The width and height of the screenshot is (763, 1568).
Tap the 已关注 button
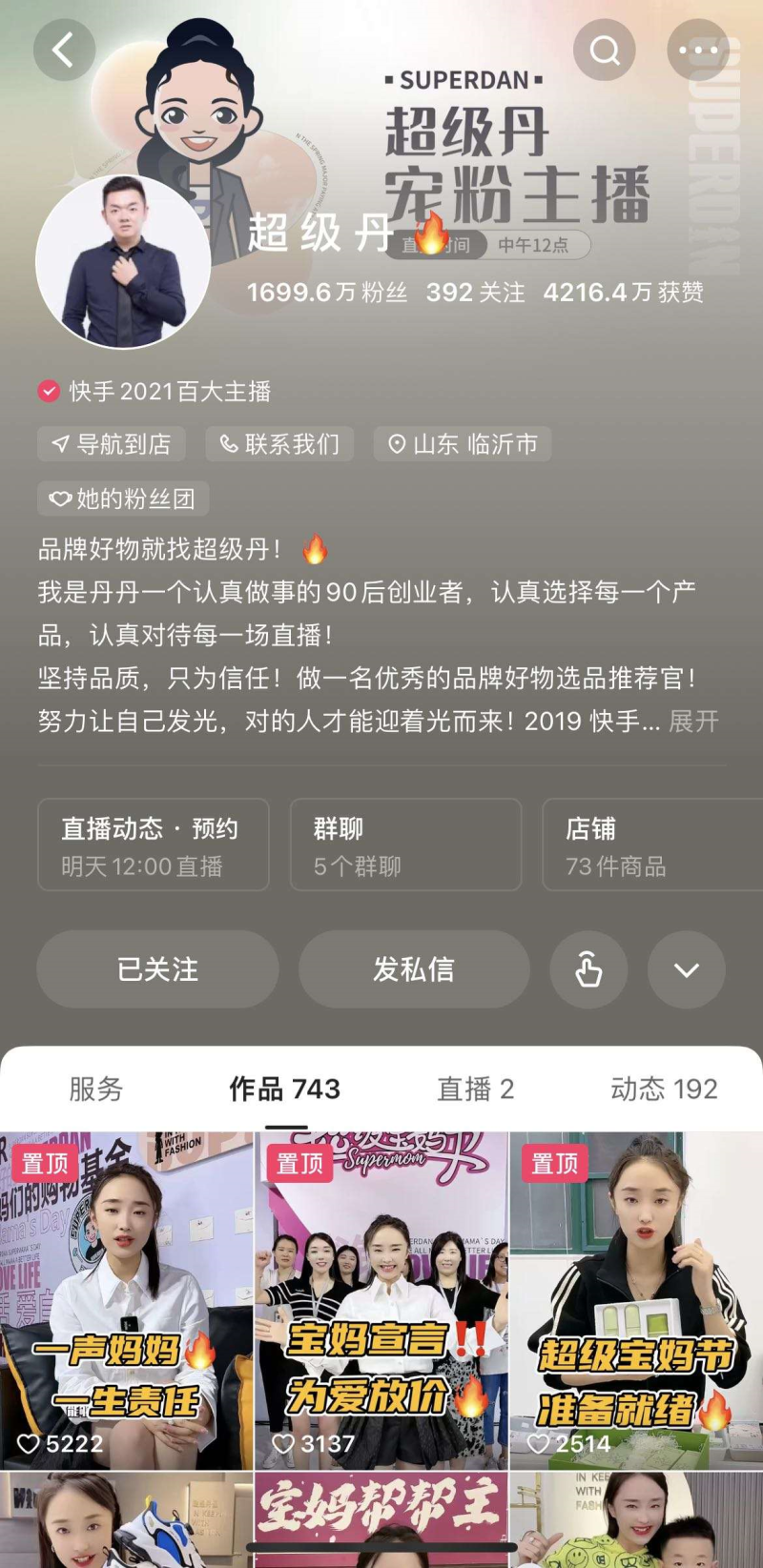click(157, 969)
